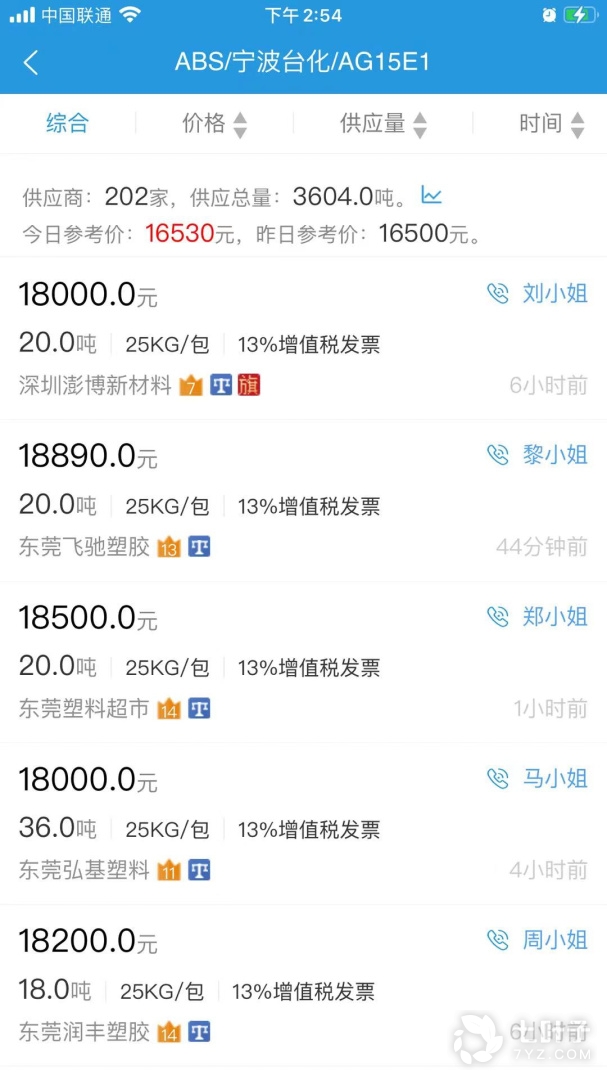Switch to the 综合 sort tab
The width and height of the screenshot is (607, 1080).
[67, 124]
